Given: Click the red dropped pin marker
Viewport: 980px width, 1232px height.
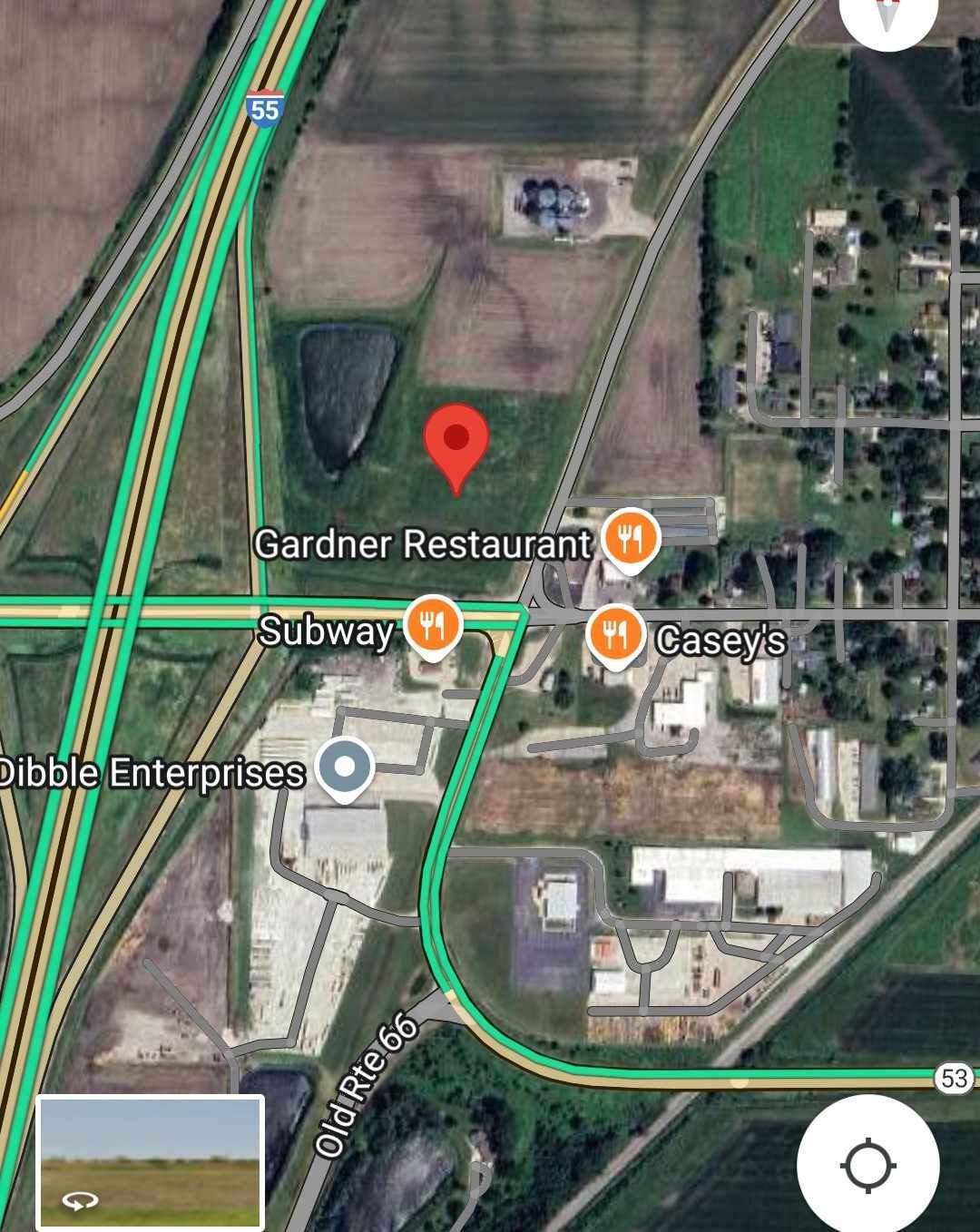Looking at the screenshot, I should click(x=456, y=446).
